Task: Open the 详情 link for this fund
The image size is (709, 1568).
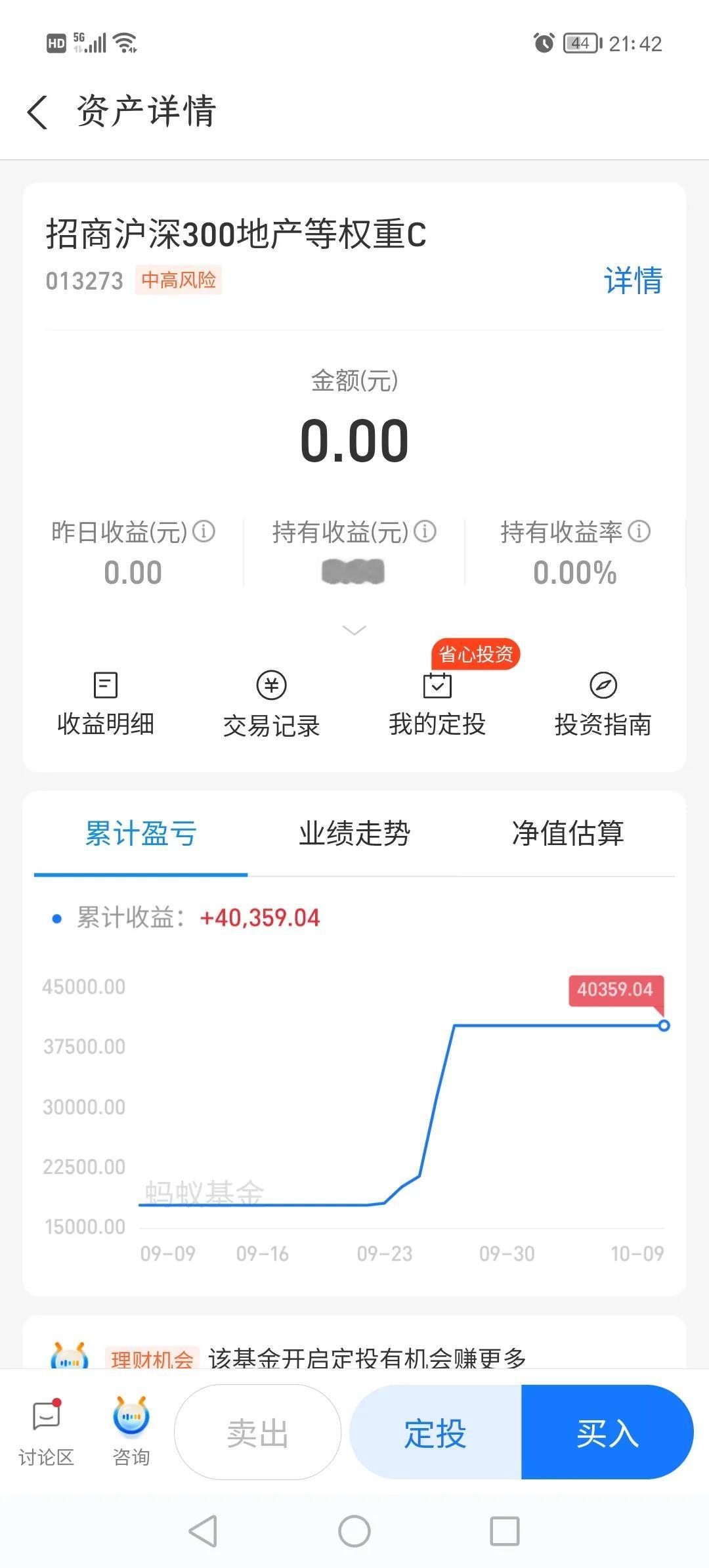Action: [633, 280]
